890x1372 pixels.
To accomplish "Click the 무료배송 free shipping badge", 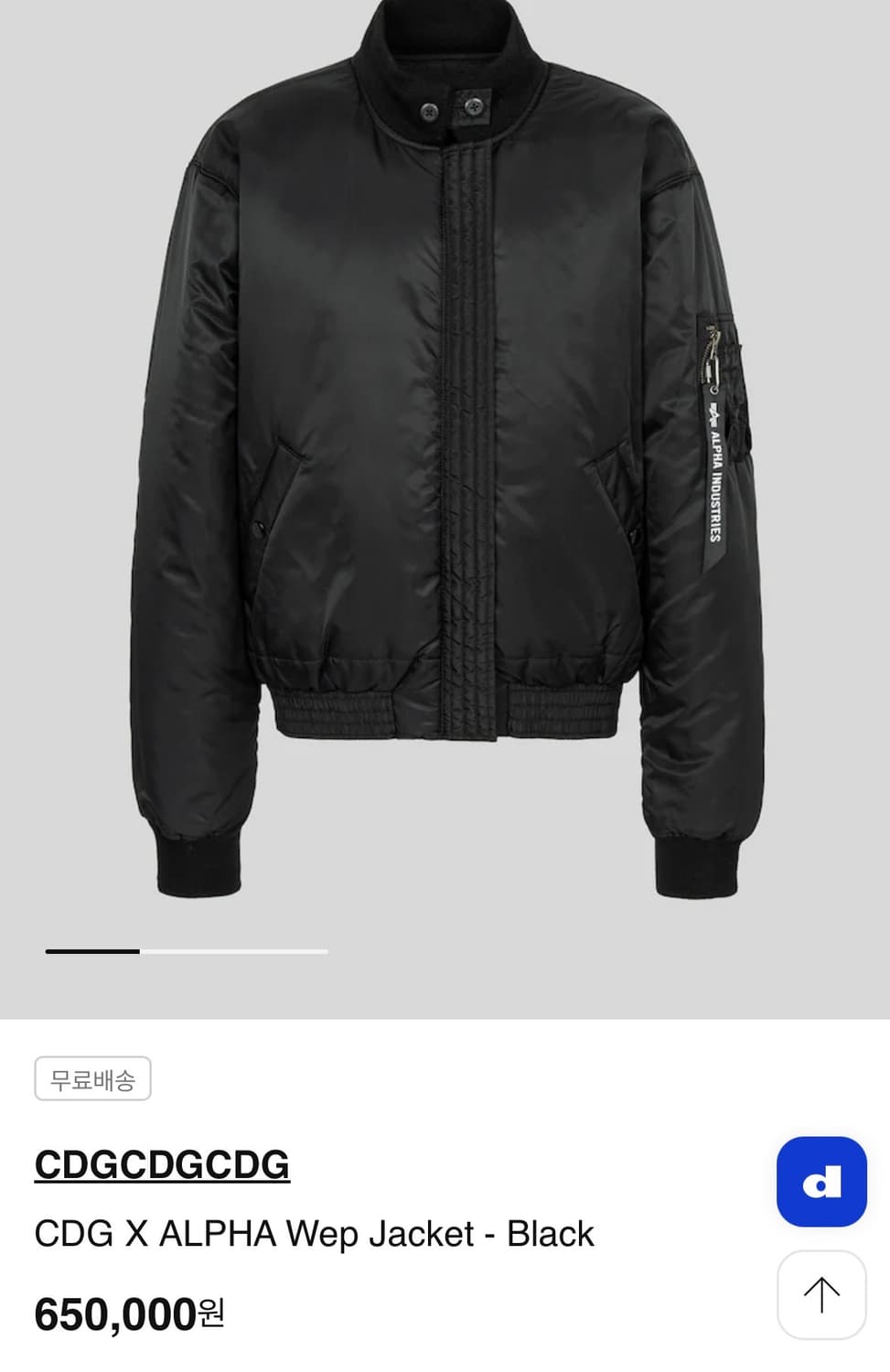I will tap(92, 1079).
